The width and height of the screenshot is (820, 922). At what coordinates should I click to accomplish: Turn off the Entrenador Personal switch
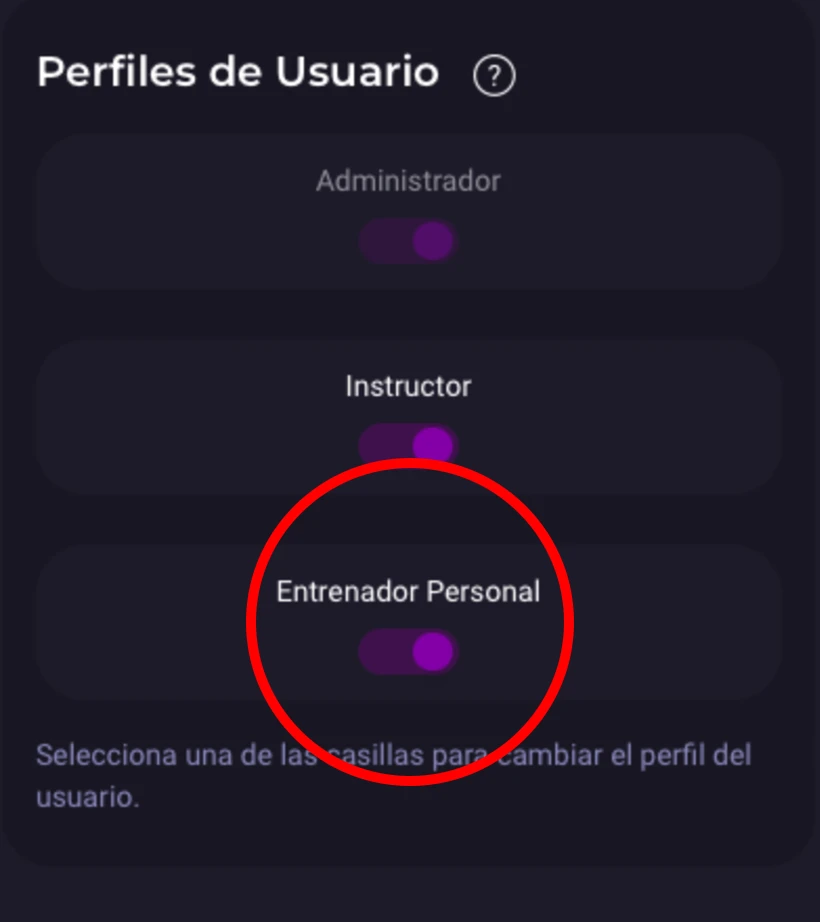click(408, 652)
